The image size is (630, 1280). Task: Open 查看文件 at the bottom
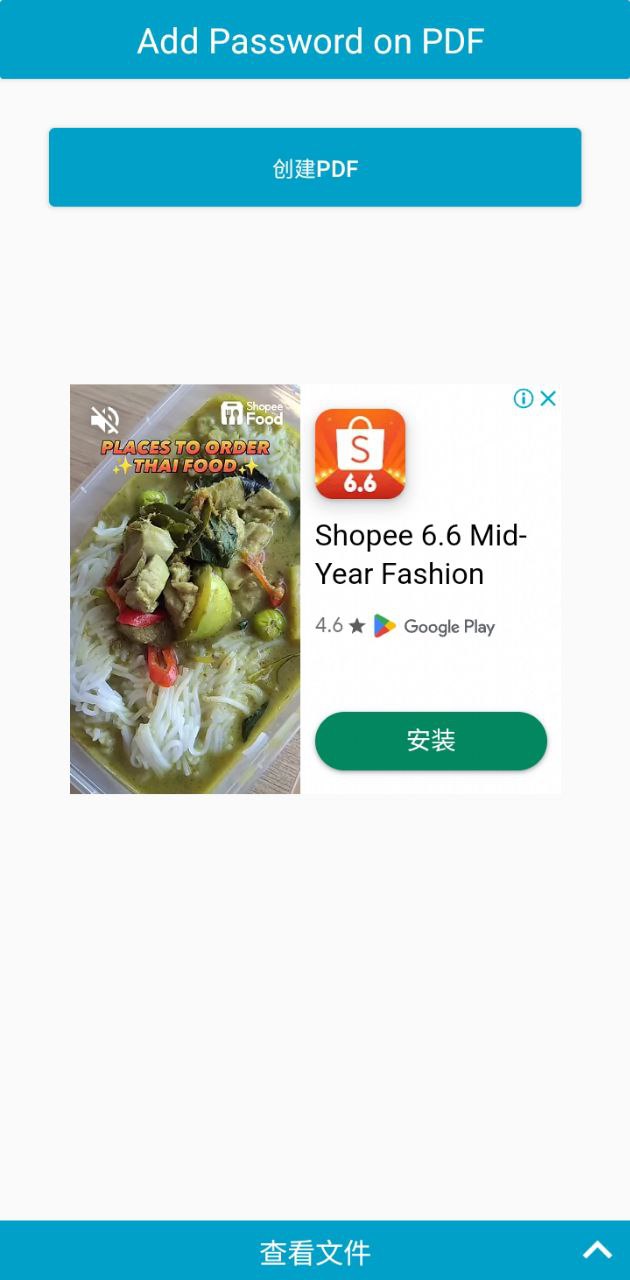[x=315, y=1251]
